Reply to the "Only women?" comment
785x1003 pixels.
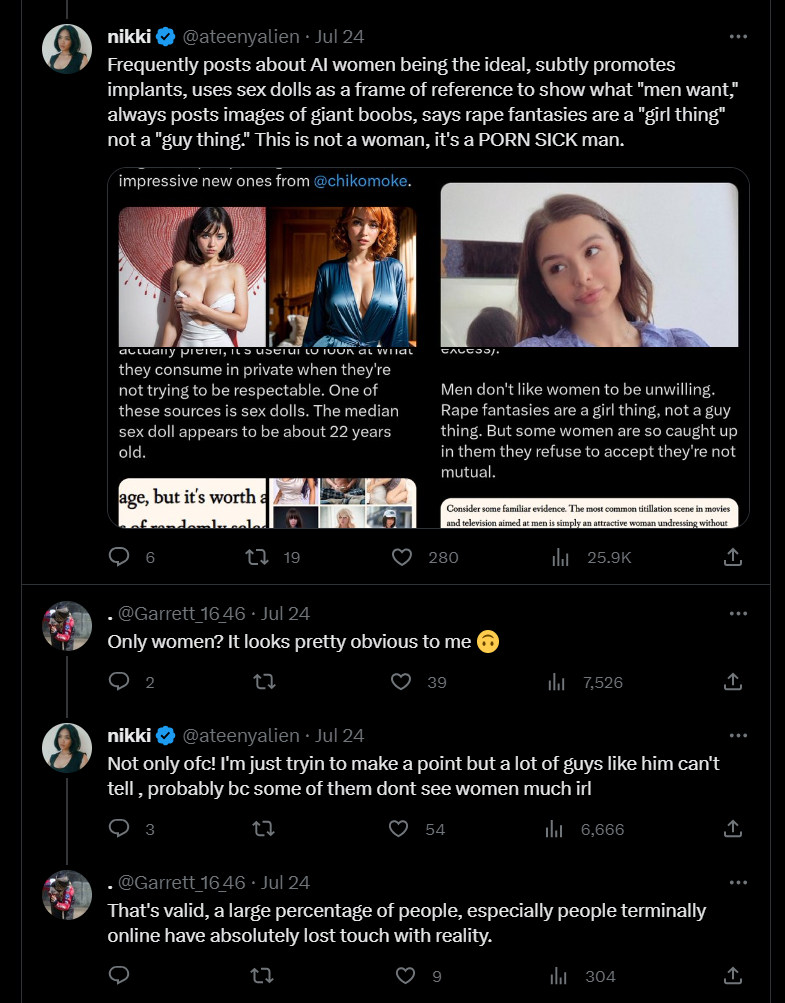120,682
